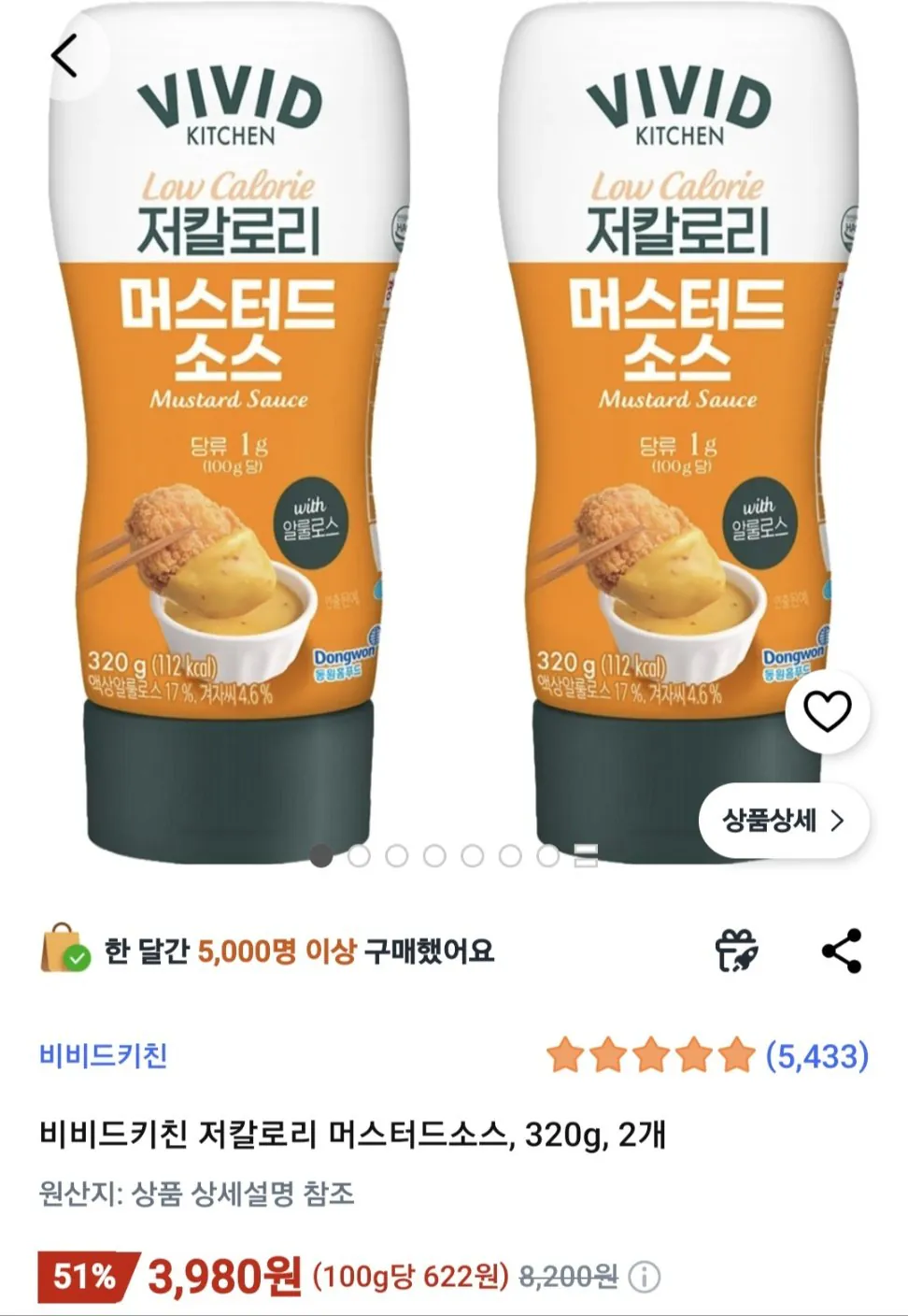Select the first carousel dot
Image resolution: width=908 pixels, height=1316 pixels.
(x=322, y=853)
